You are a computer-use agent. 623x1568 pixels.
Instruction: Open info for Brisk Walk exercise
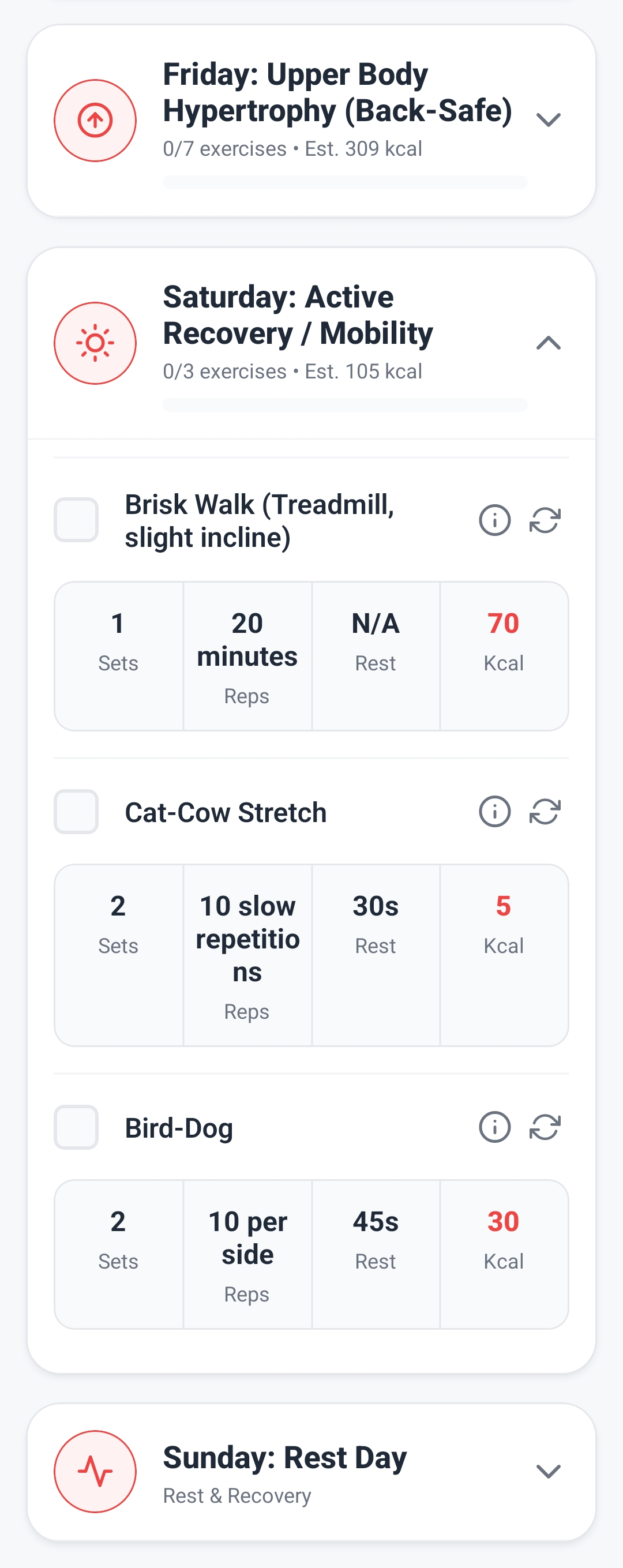(496, 520)
